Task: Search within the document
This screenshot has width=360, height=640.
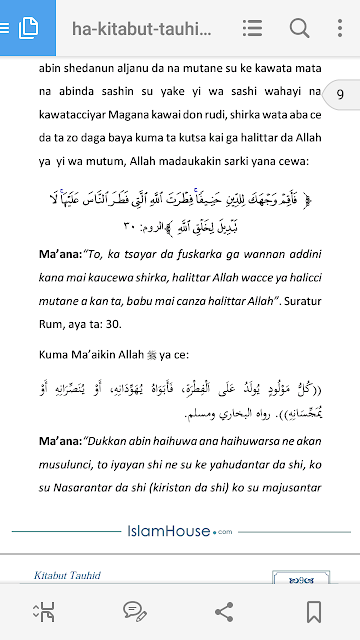Action: pyautogui.click(x=299, y=29)
